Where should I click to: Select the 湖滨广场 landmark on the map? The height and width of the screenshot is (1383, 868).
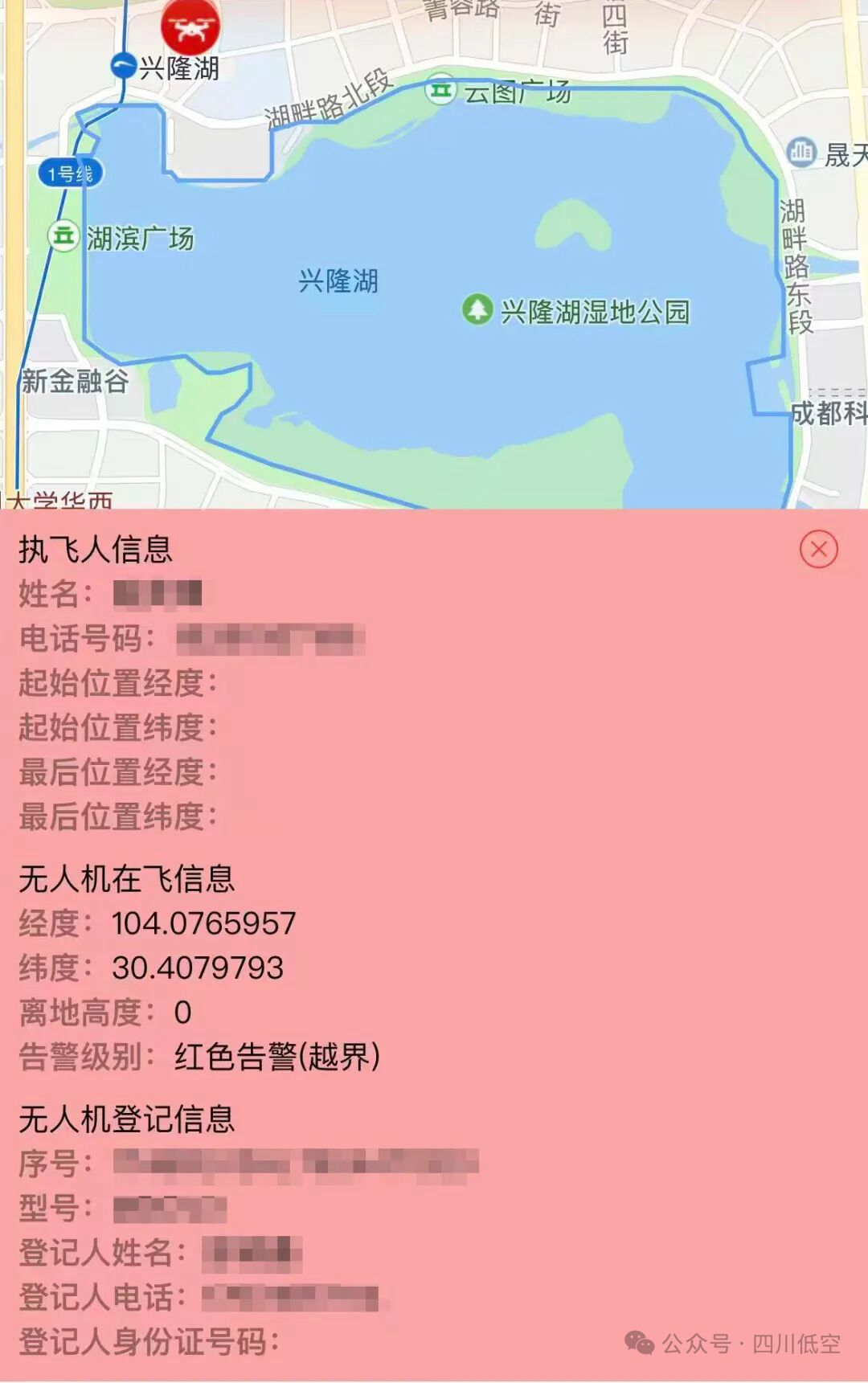click(63, 236)
